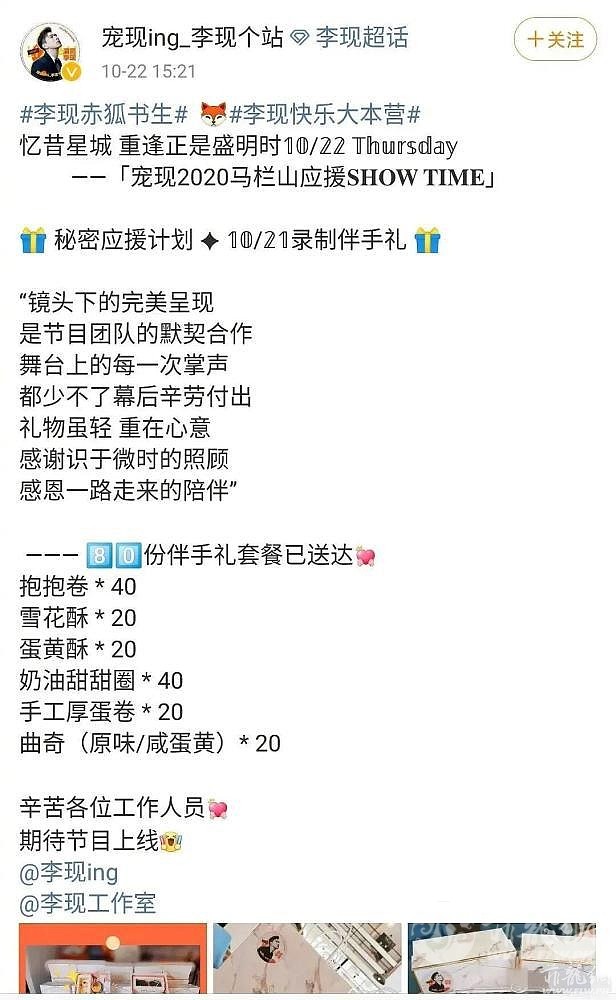Open mentioned user @李现工作室
The image size is (616, 1000).
click(88, 904)
